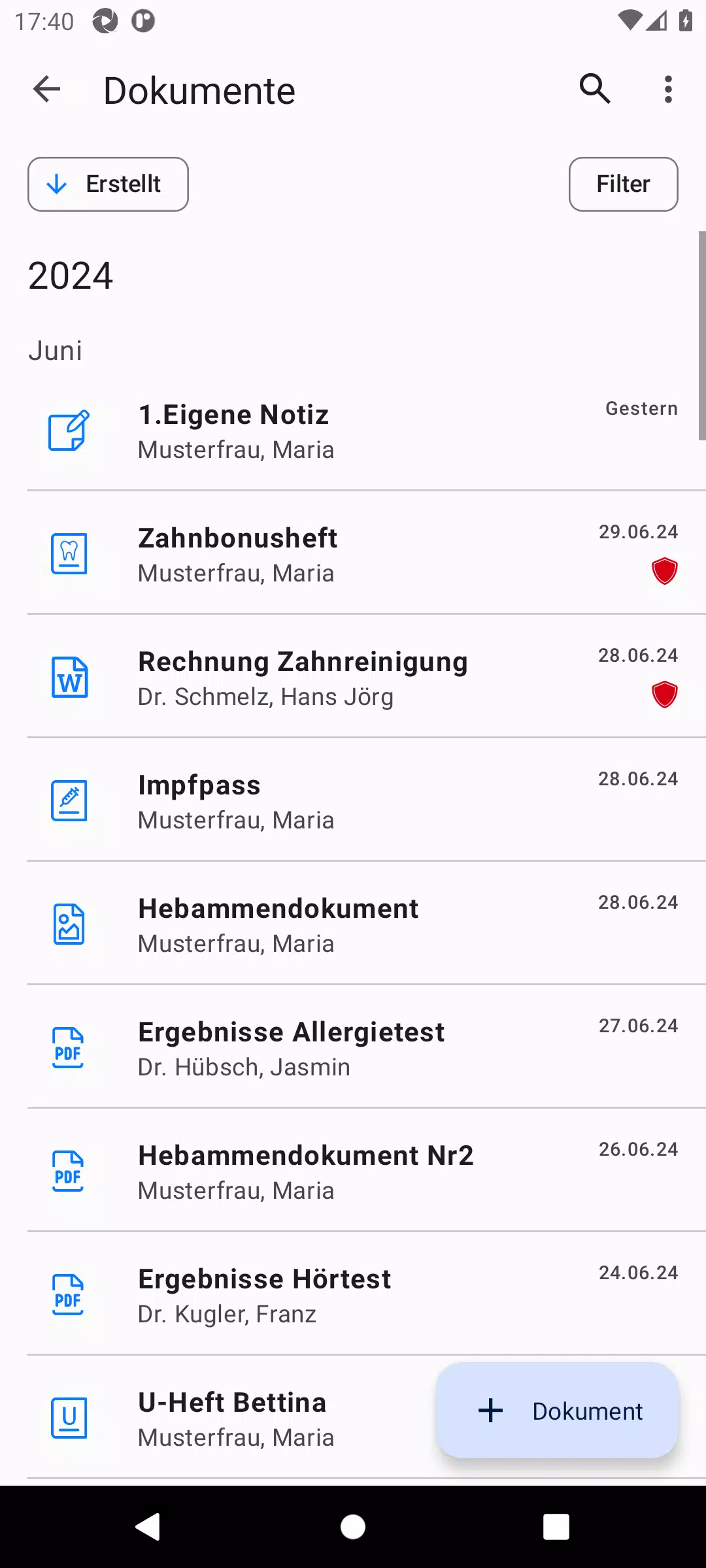
Task: Add a new Dokument
Action: [558, 1411]
